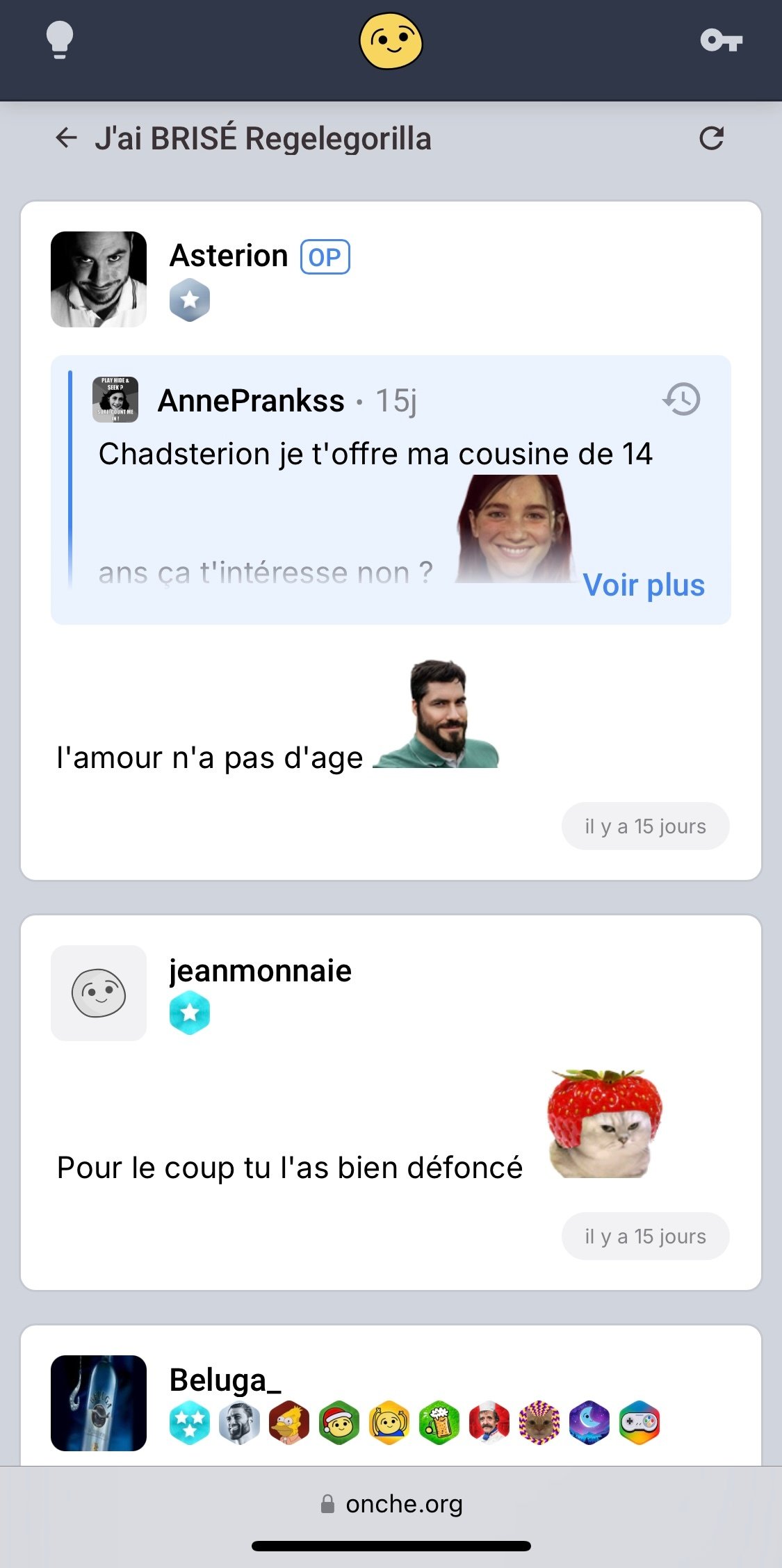Open jeanmonnaie's profile name
This screenshot has width=782, height=1568.
(261, 971)
